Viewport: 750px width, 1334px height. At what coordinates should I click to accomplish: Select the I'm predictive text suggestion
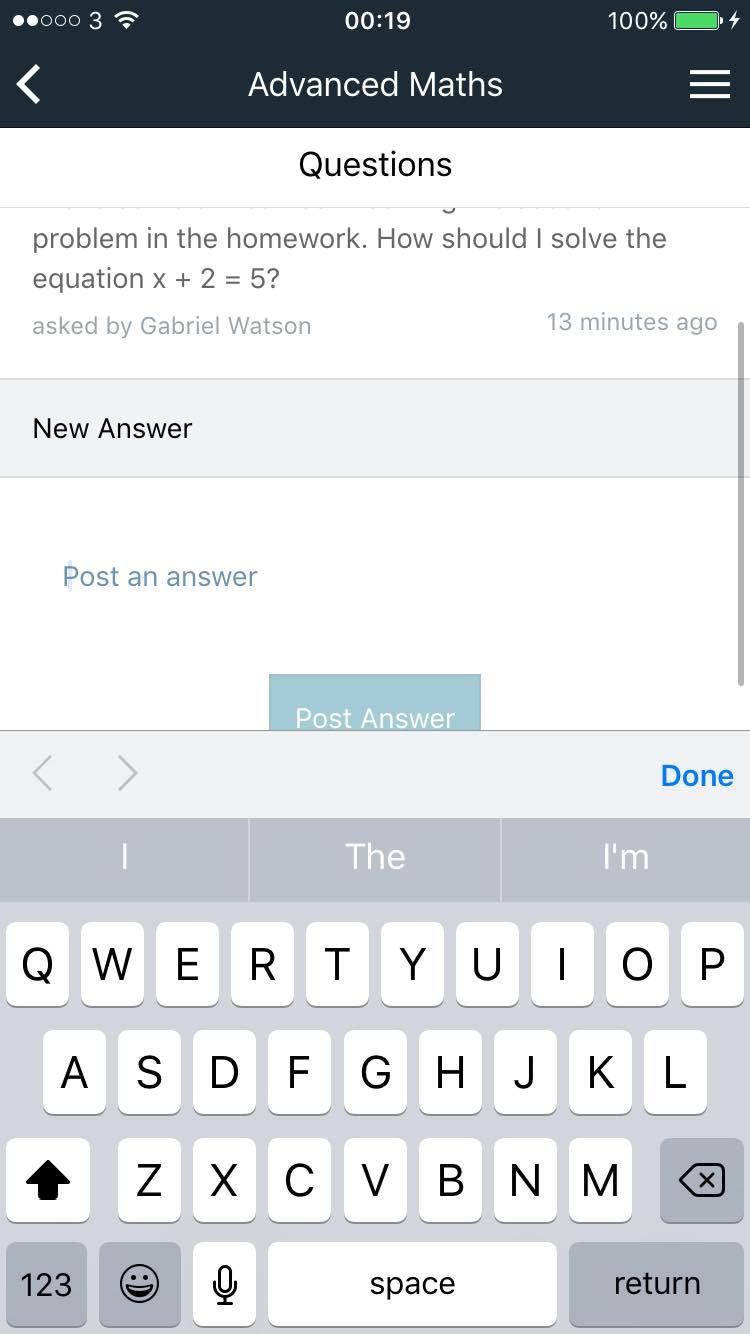[x=625, y=858]
